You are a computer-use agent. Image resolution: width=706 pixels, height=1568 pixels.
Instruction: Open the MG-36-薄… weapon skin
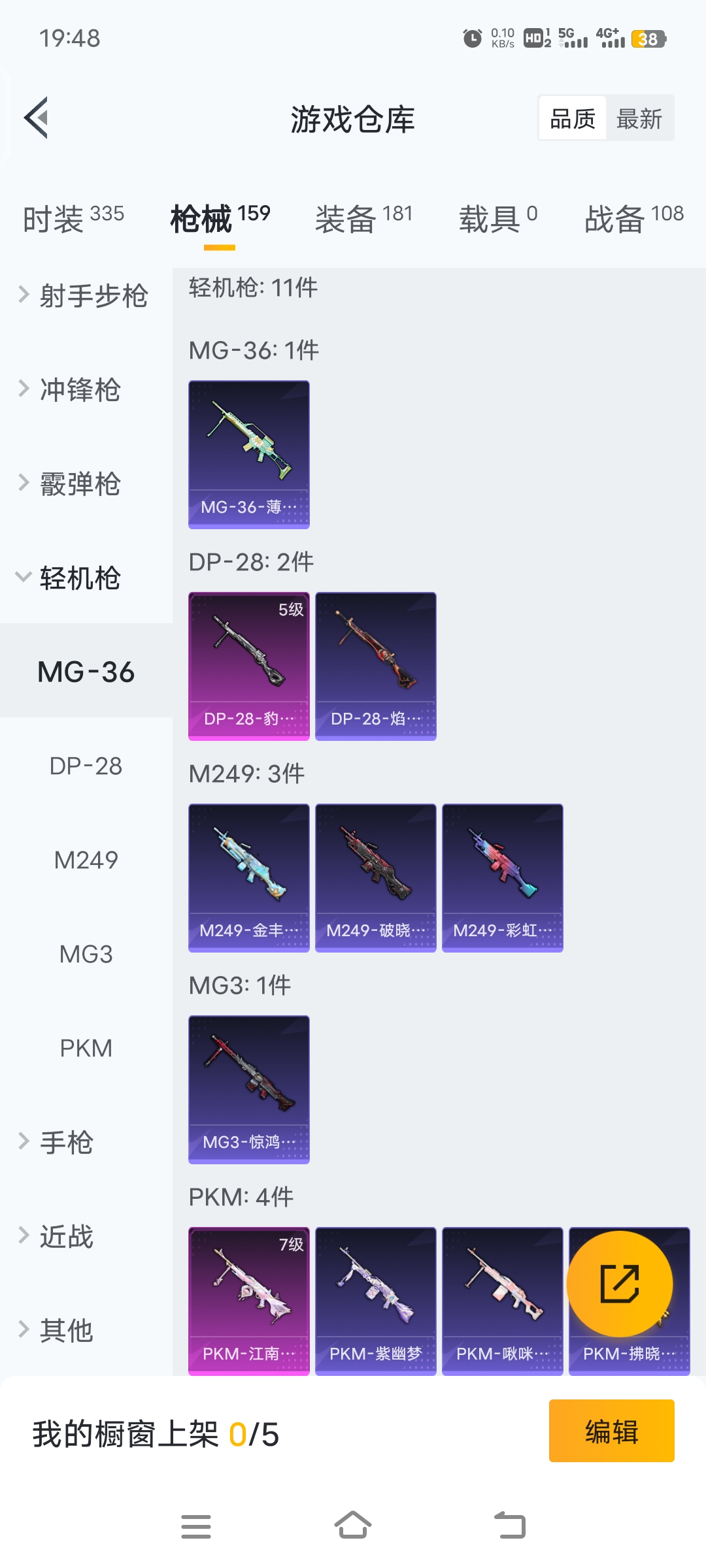(x=248, y=454)
